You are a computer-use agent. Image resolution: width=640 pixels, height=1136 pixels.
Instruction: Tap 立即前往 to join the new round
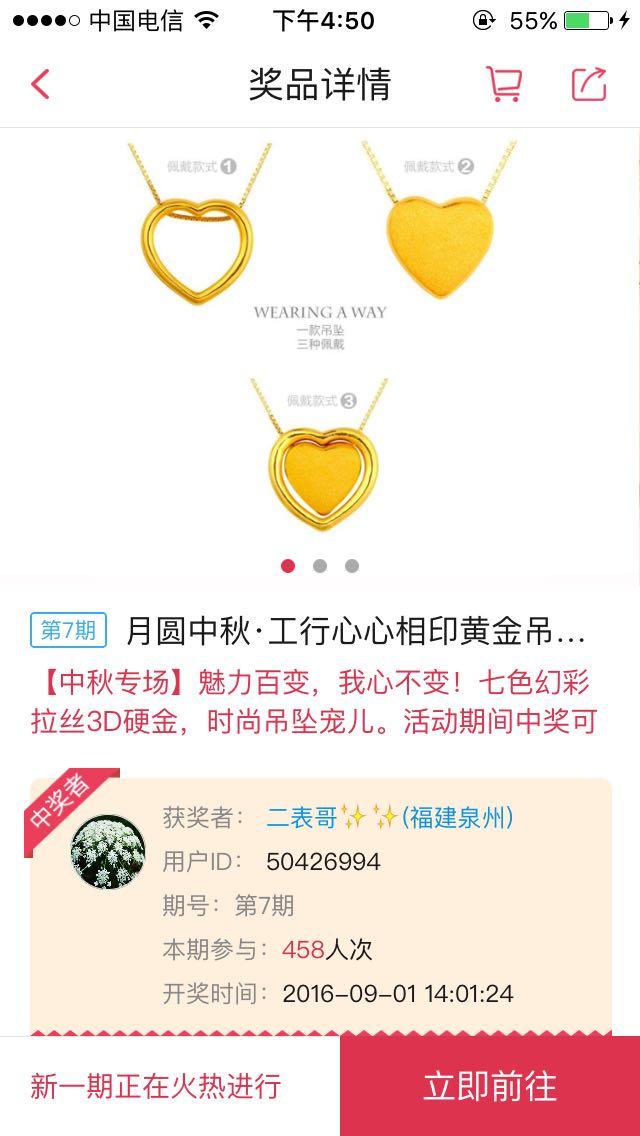tap(490, 1086)
